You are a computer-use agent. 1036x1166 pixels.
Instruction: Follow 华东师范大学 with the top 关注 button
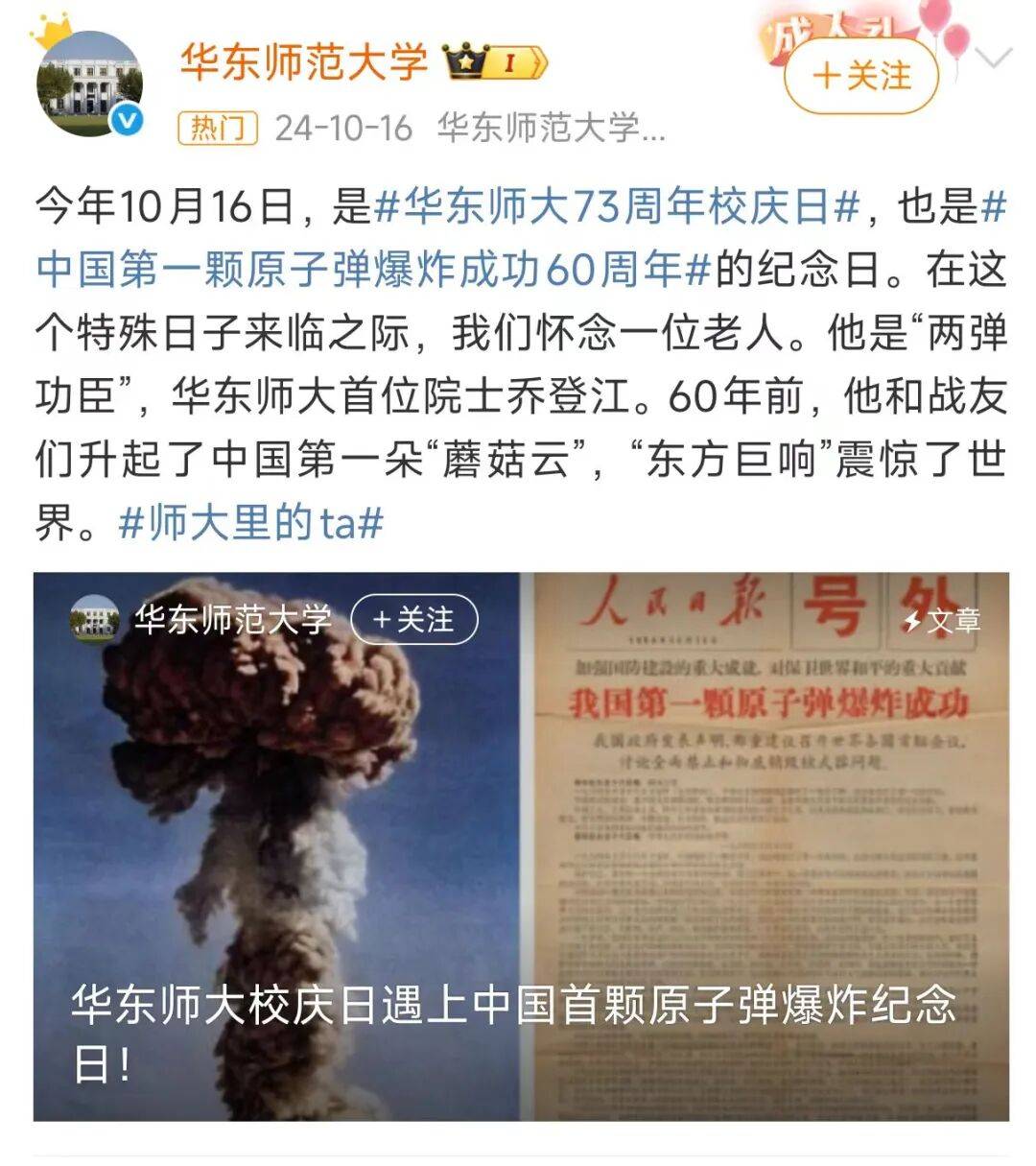[x=860, y=76]
